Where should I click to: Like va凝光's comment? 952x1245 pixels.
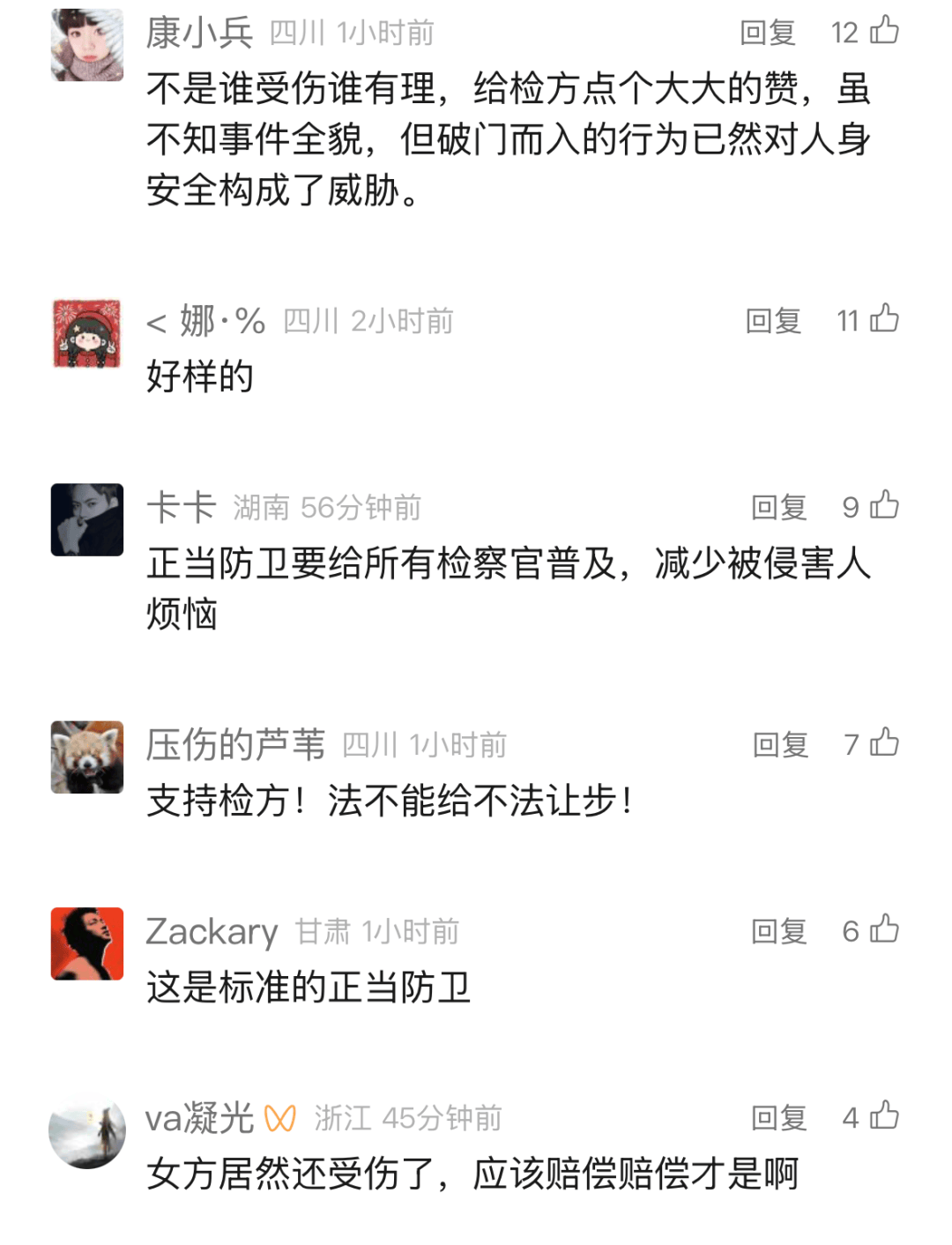[883, 1115]
